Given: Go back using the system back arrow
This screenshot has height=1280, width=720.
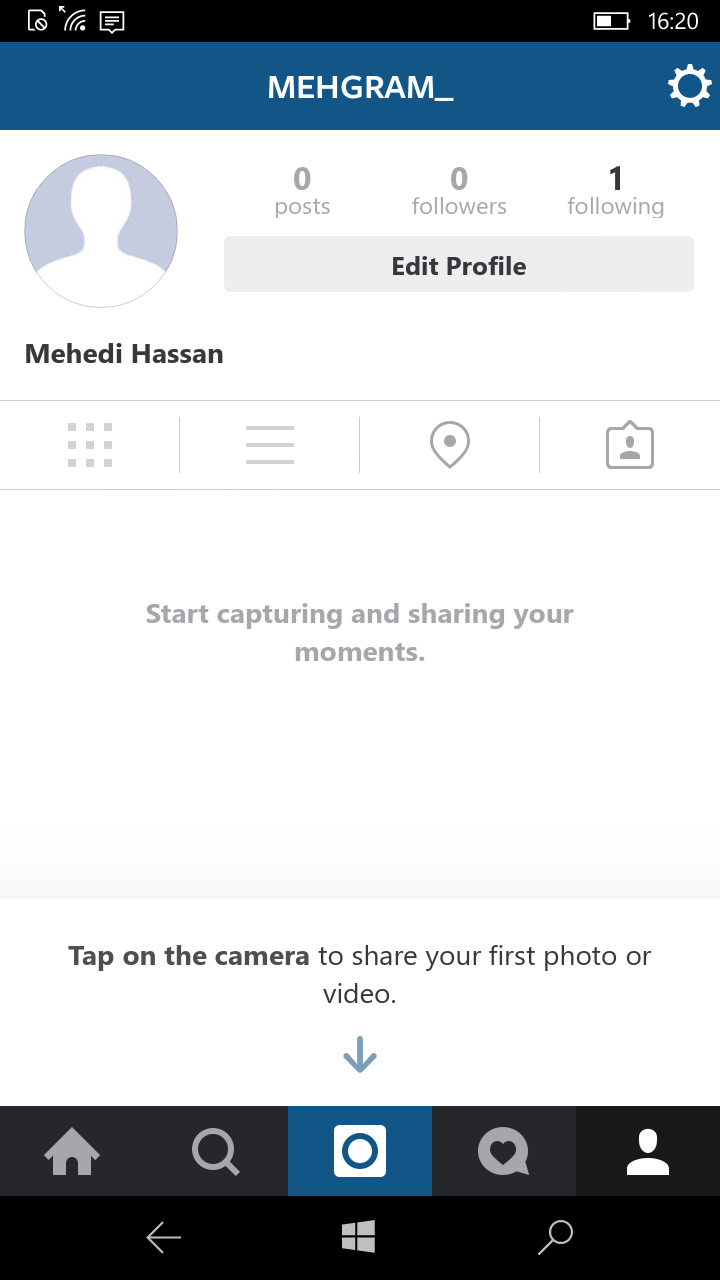Looking at the screenshot, I should tap(163, 1238).
